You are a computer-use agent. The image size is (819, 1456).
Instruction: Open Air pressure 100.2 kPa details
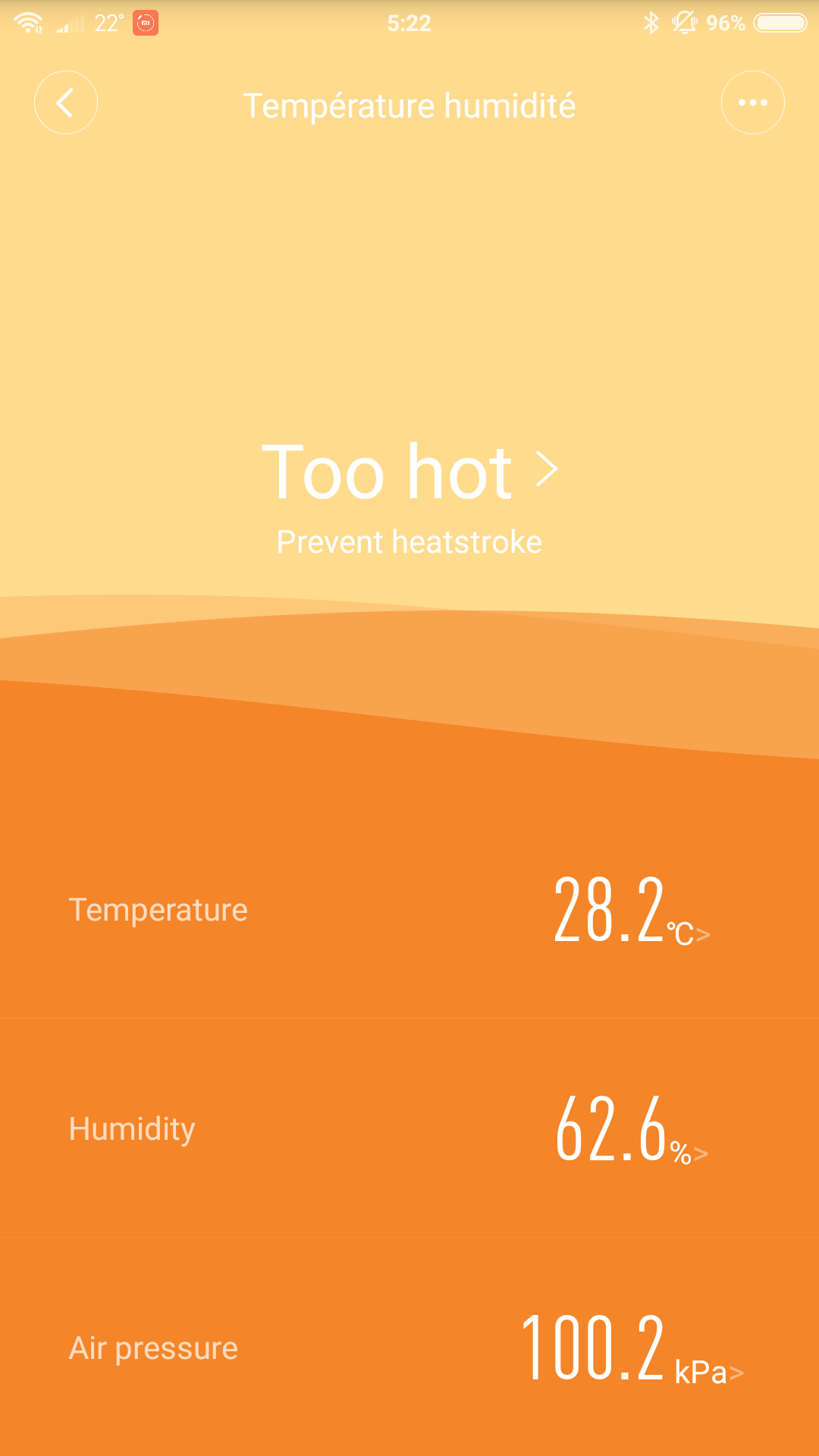pos(409,1348)
